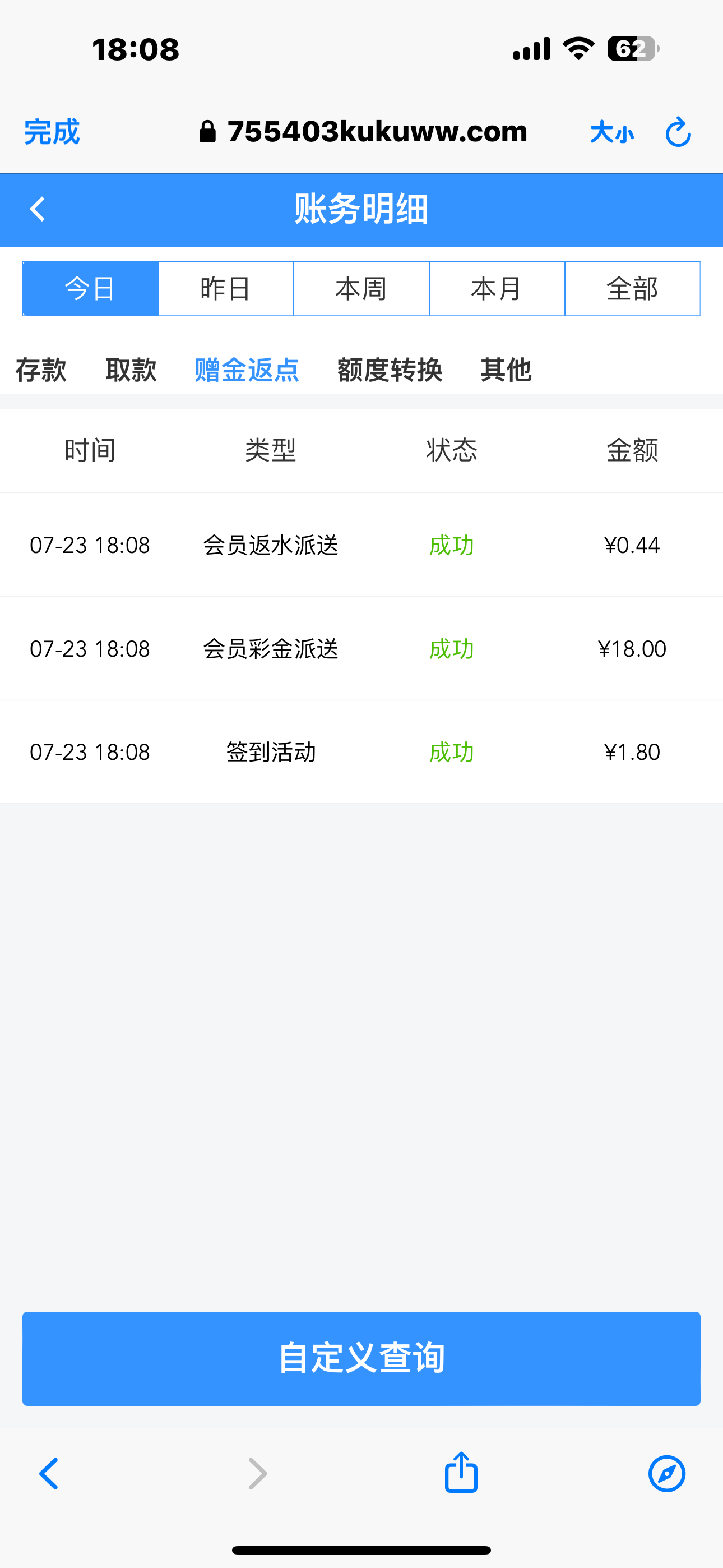The image size is (723, 1568).
Task: Select the 今日 date filter
Action: coord(91,288)
